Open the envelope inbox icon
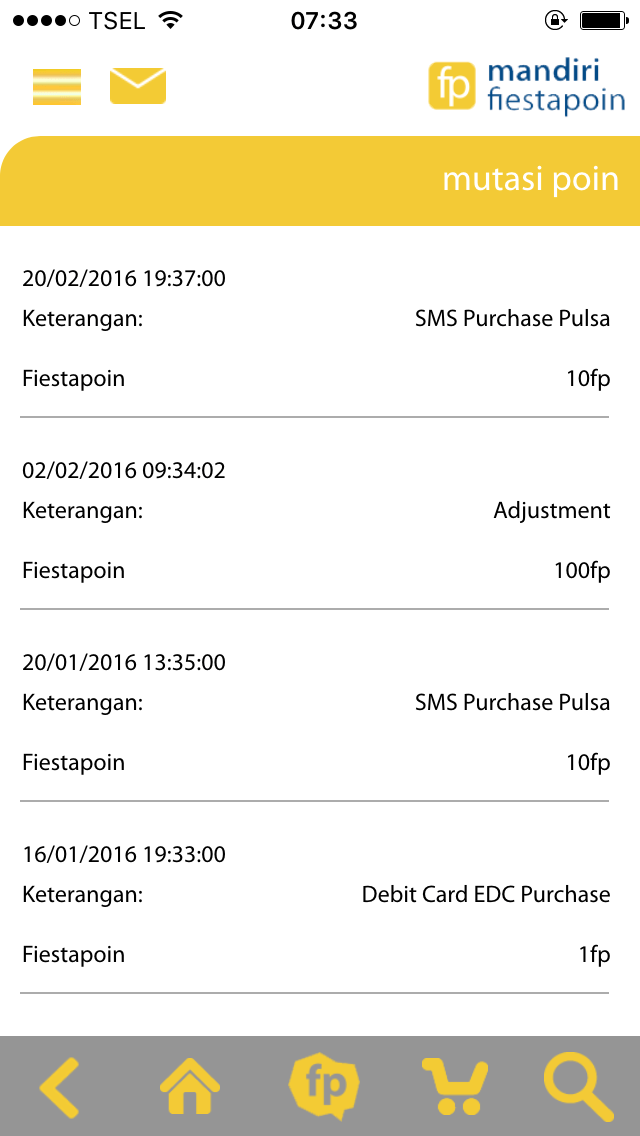640x1136 pixels. click(138, 86)
